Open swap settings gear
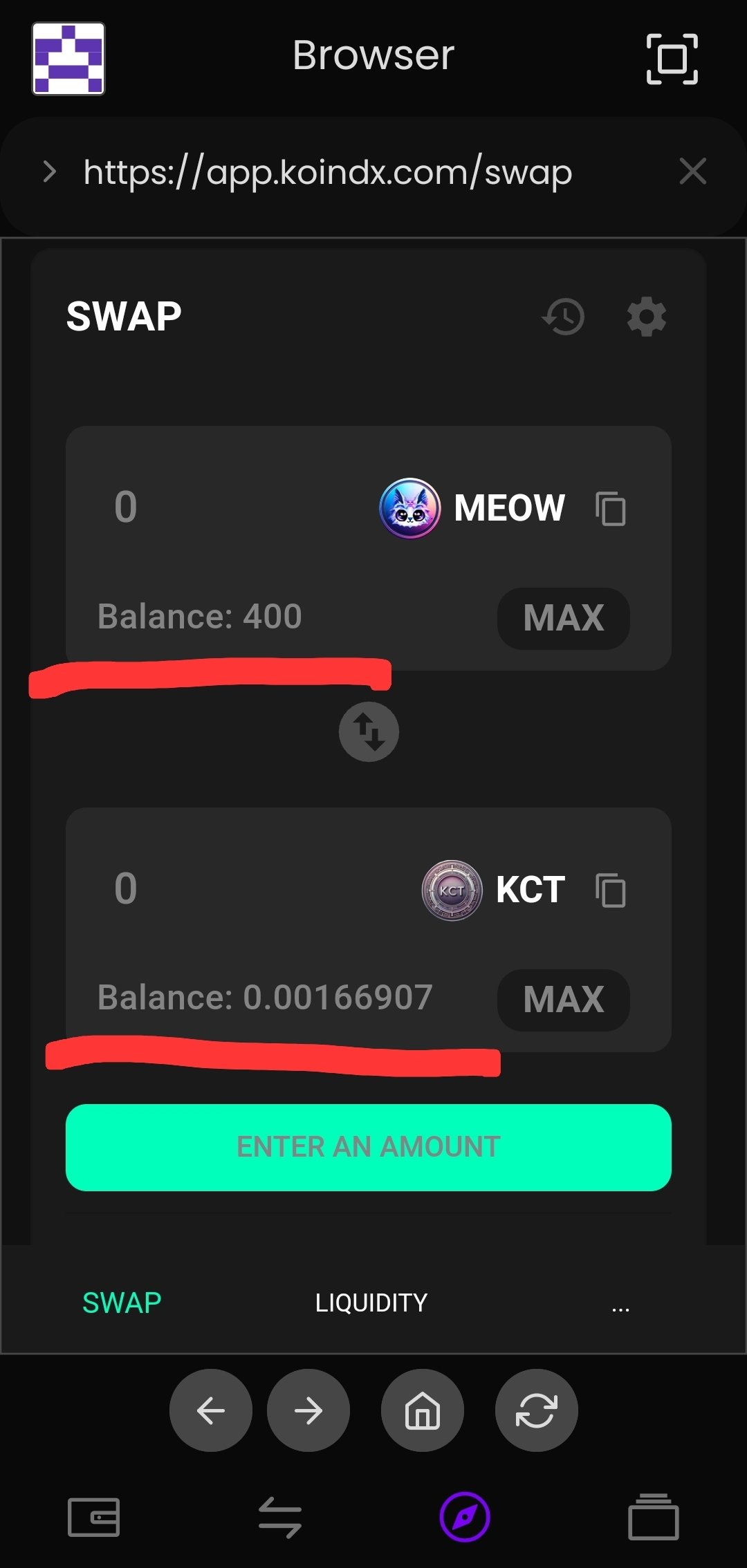The width and height of the screenshot is (747, 1568). point(646,317)
